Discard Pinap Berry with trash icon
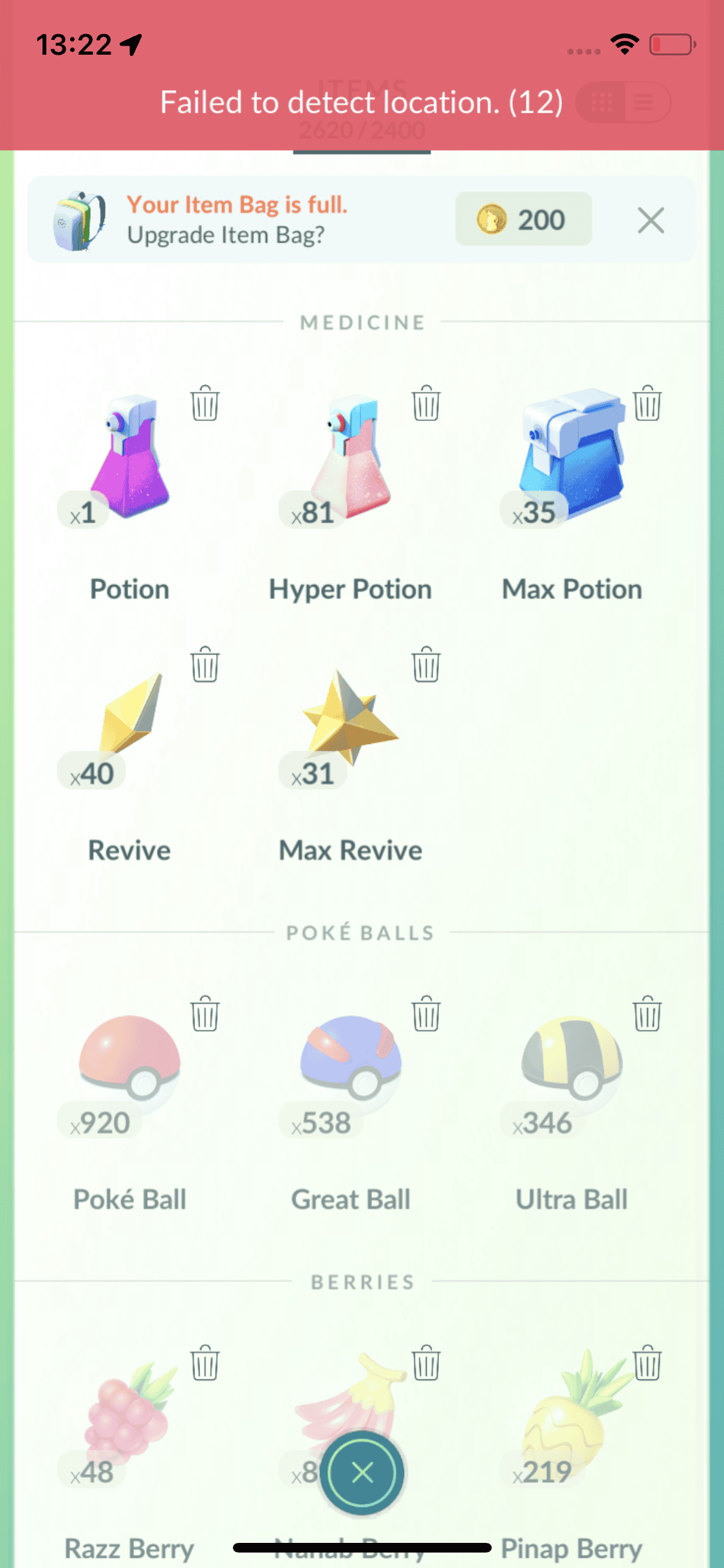 [647, 1363]
